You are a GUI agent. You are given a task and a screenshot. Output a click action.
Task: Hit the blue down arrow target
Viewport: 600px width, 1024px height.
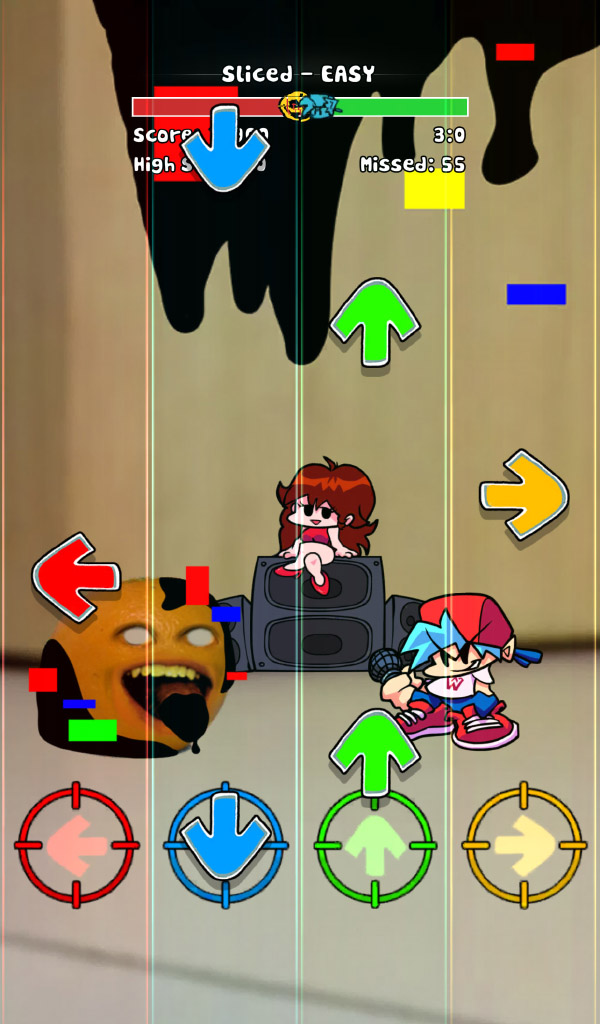[x=226, y=846]
